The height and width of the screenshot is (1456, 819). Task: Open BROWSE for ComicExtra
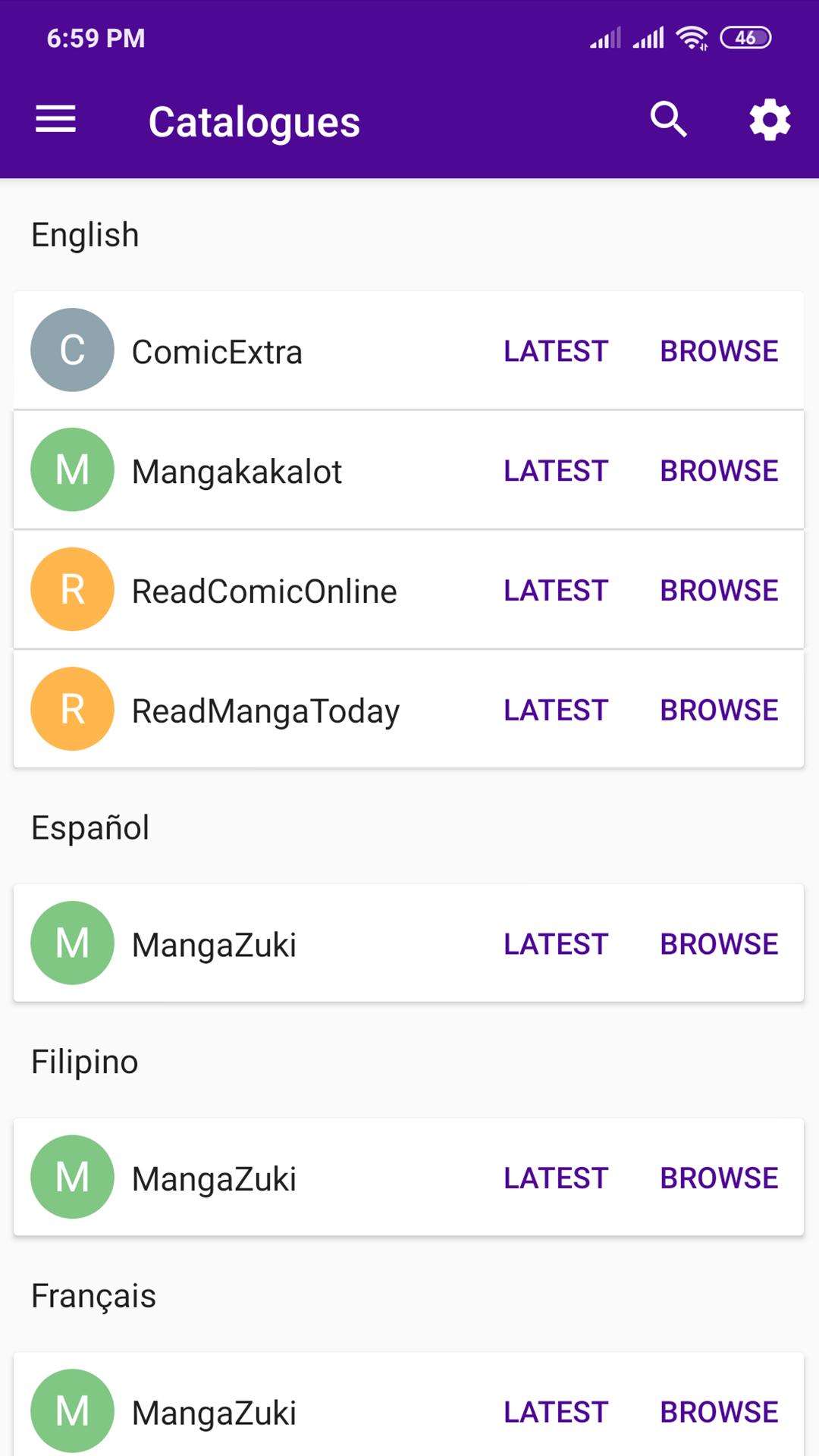[x=719, y=350]
